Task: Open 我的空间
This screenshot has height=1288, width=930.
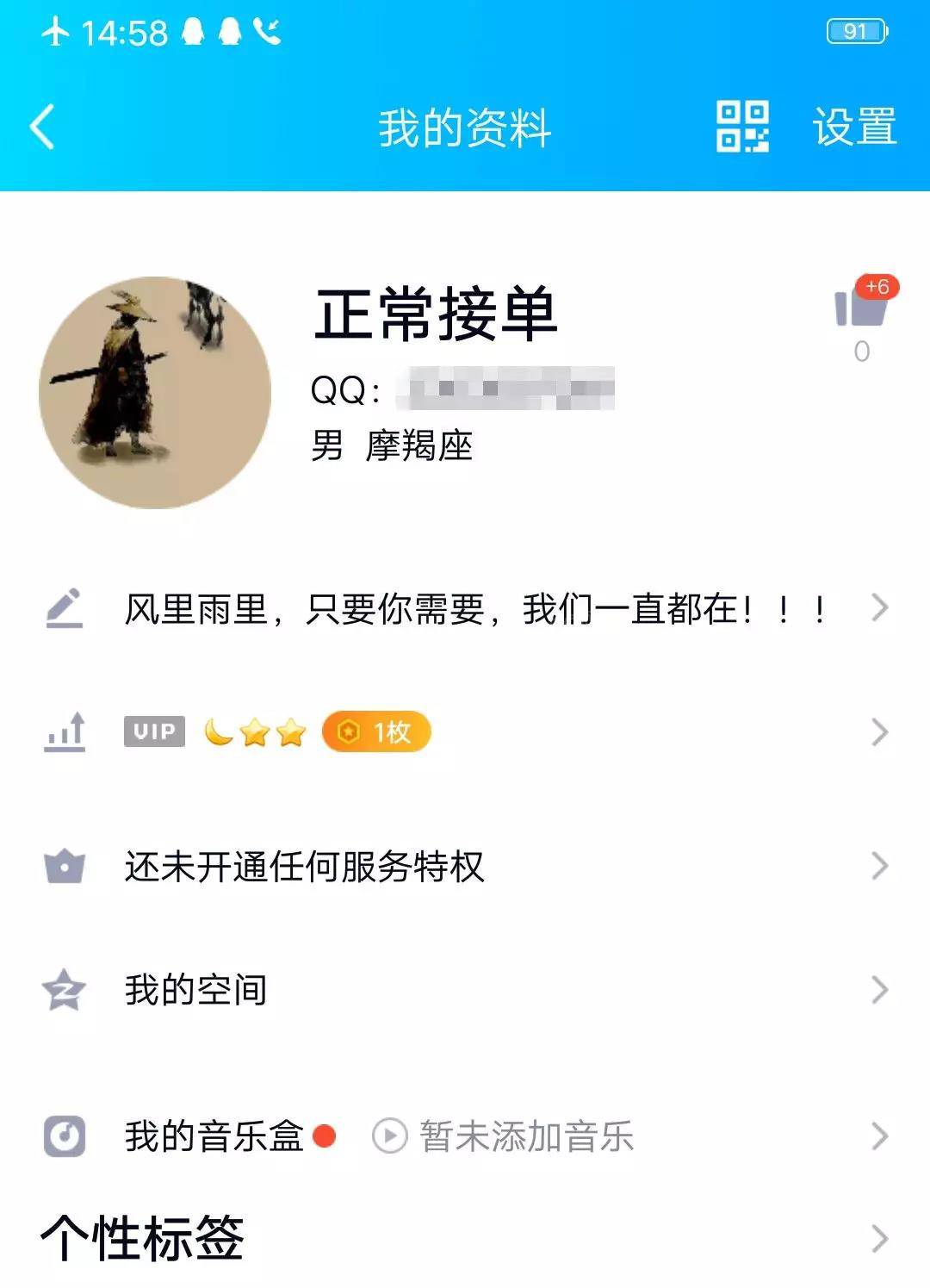Action: (x=465, y=990)
